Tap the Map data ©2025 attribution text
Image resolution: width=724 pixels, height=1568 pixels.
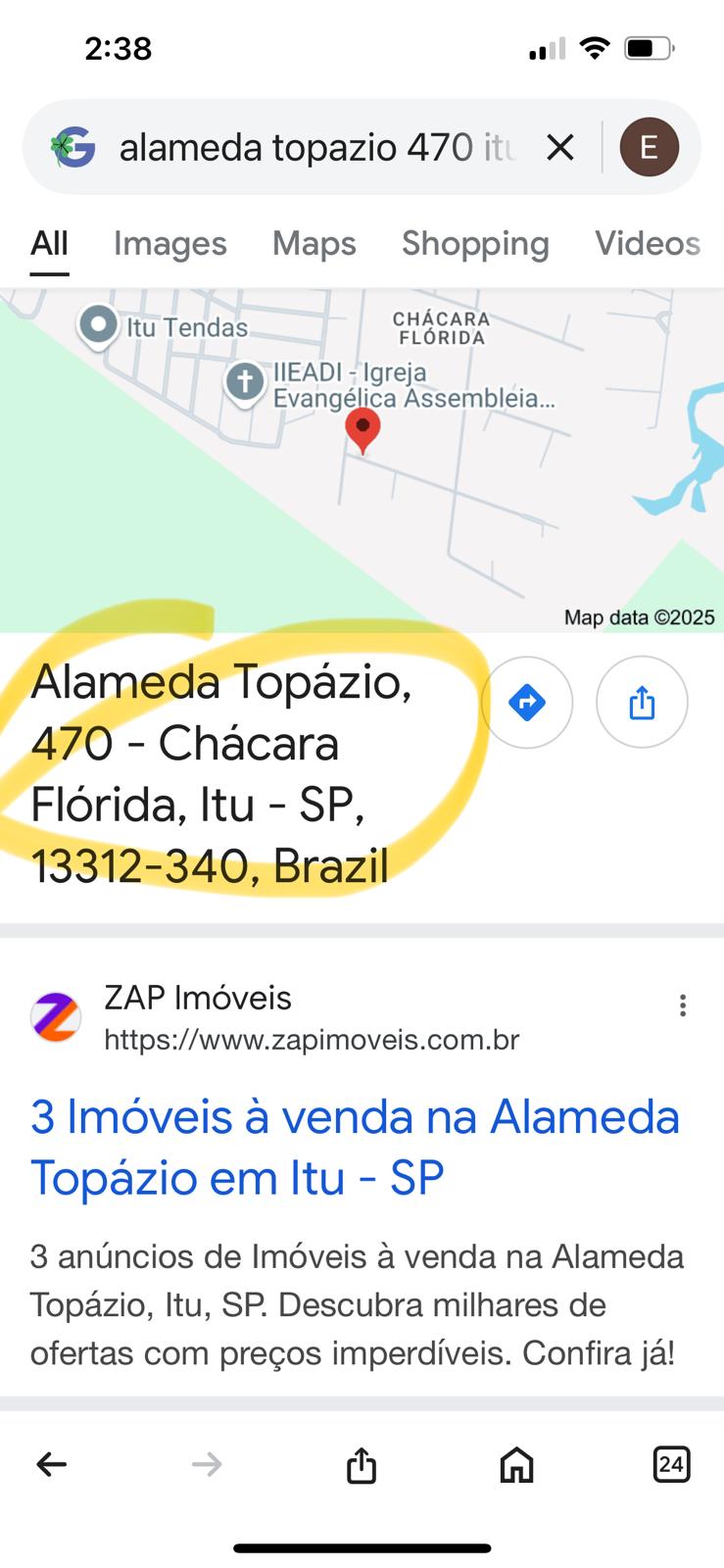pos(639,616)
